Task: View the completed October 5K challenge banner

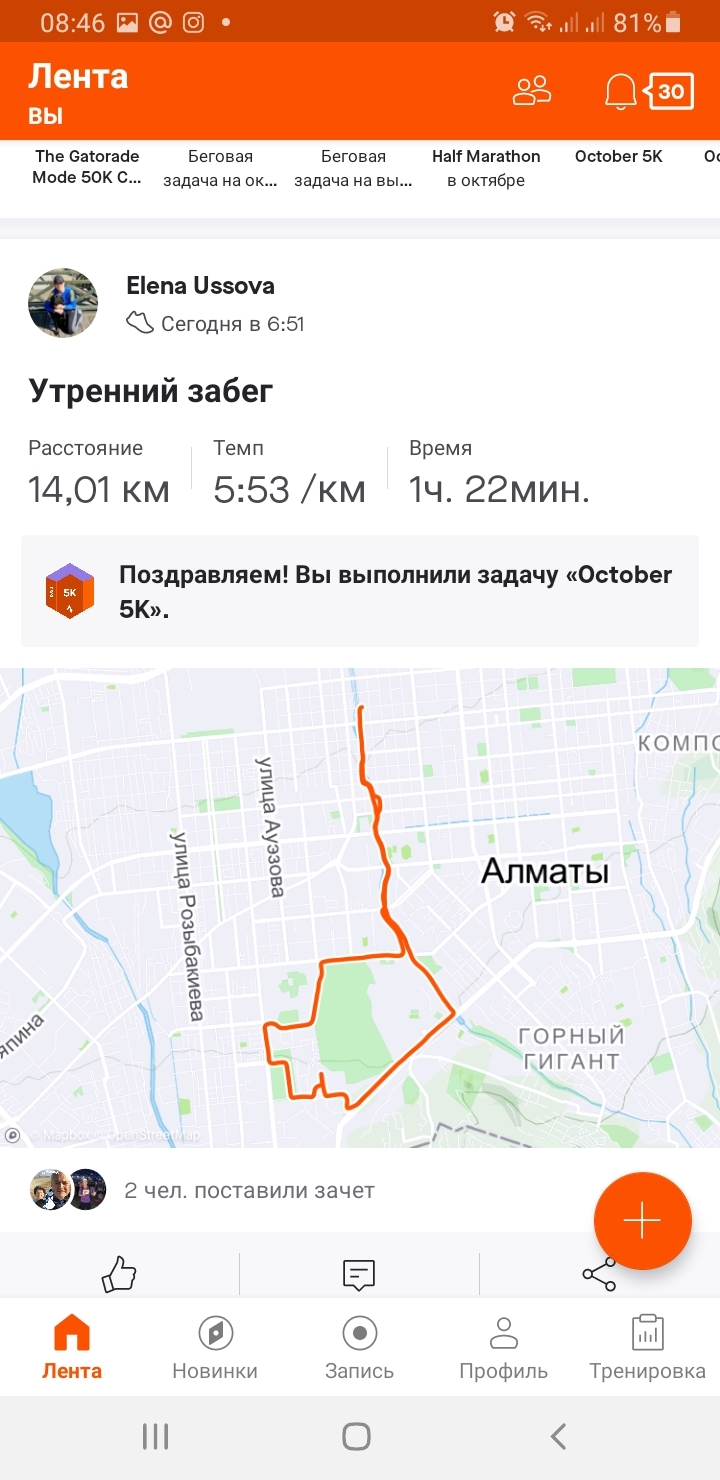Action: (x=360, y=590)
